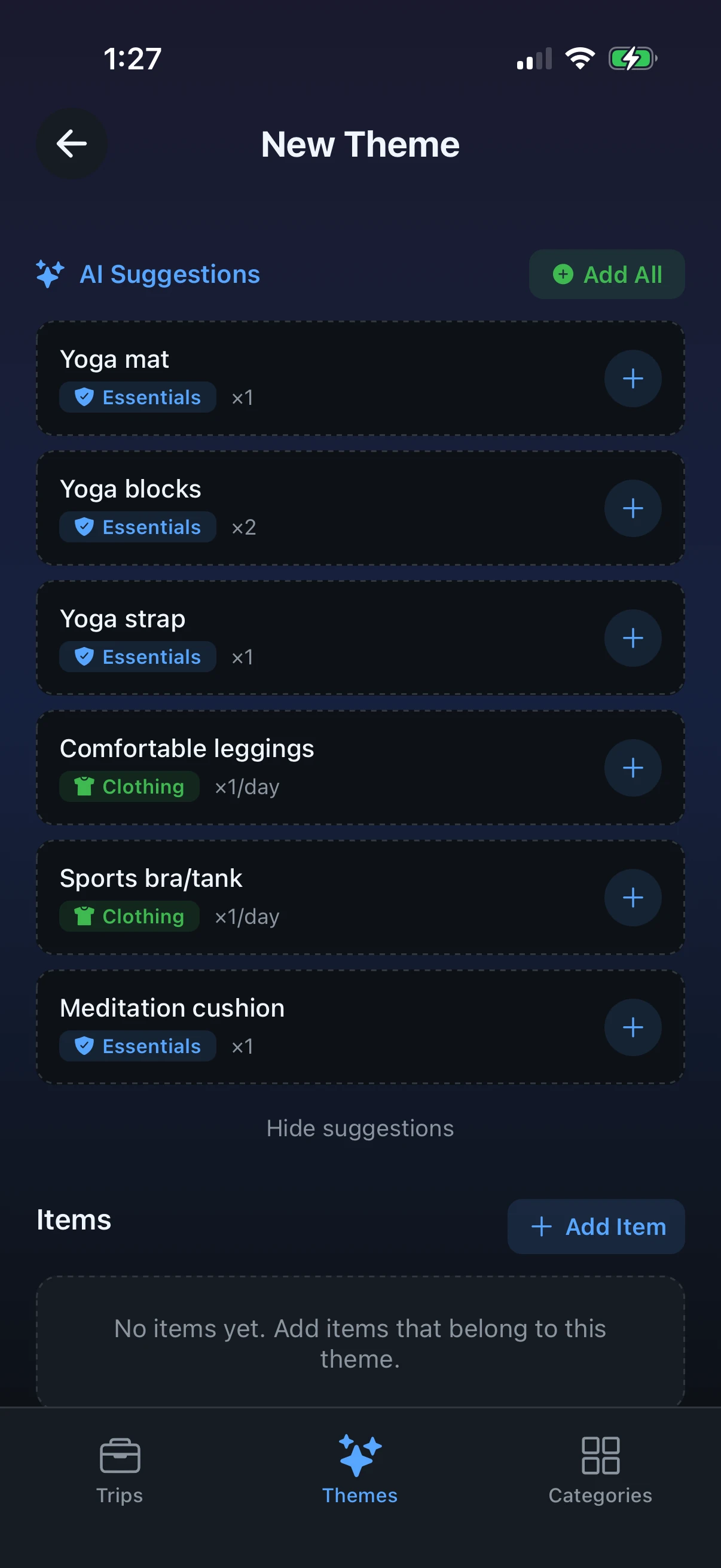Tap the AI Suggestions sparkle icon
Image resolution: width=721 pixels, height=1568 pixels.
pyautogui.click(x=50, y=274)
